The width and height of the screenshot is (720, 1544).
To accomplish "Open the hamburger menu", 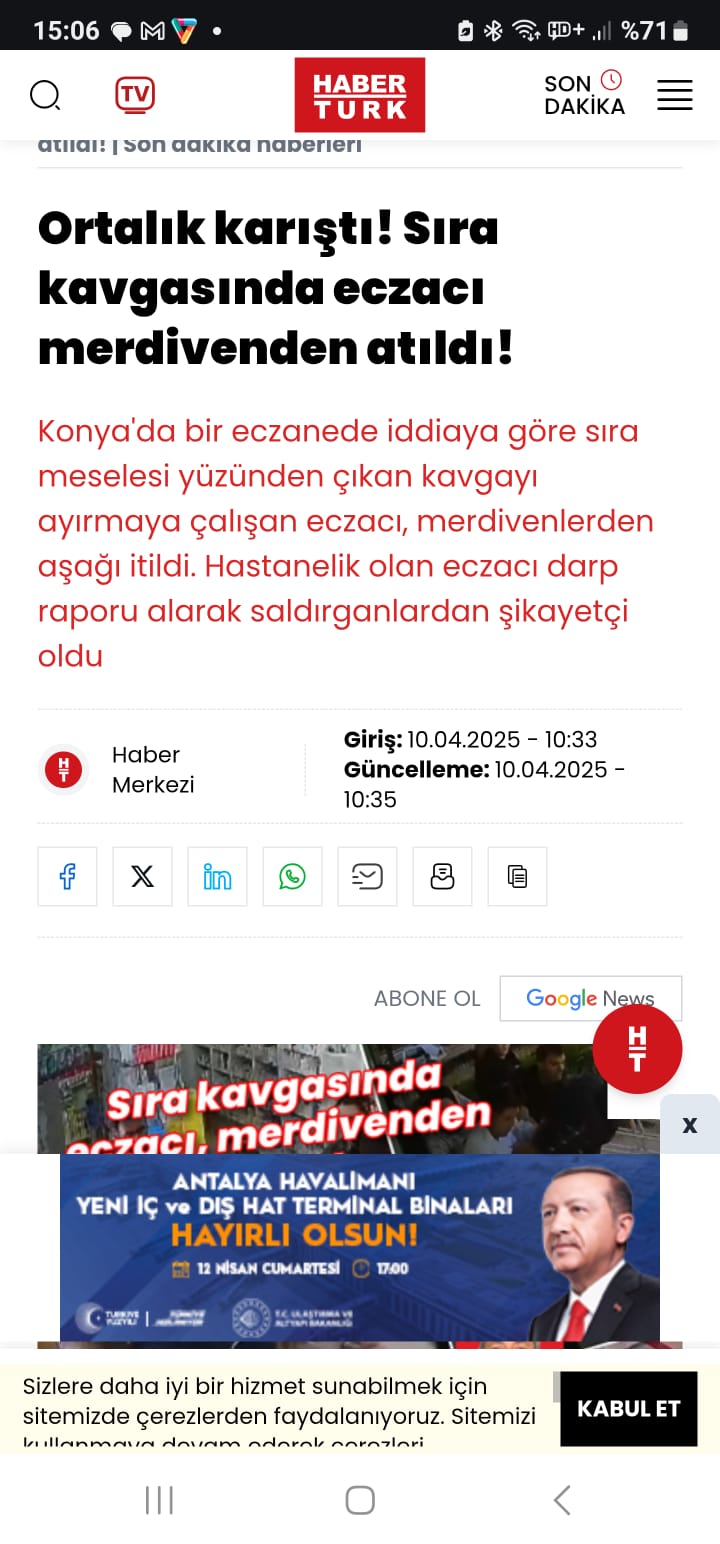I will point(675,95).
